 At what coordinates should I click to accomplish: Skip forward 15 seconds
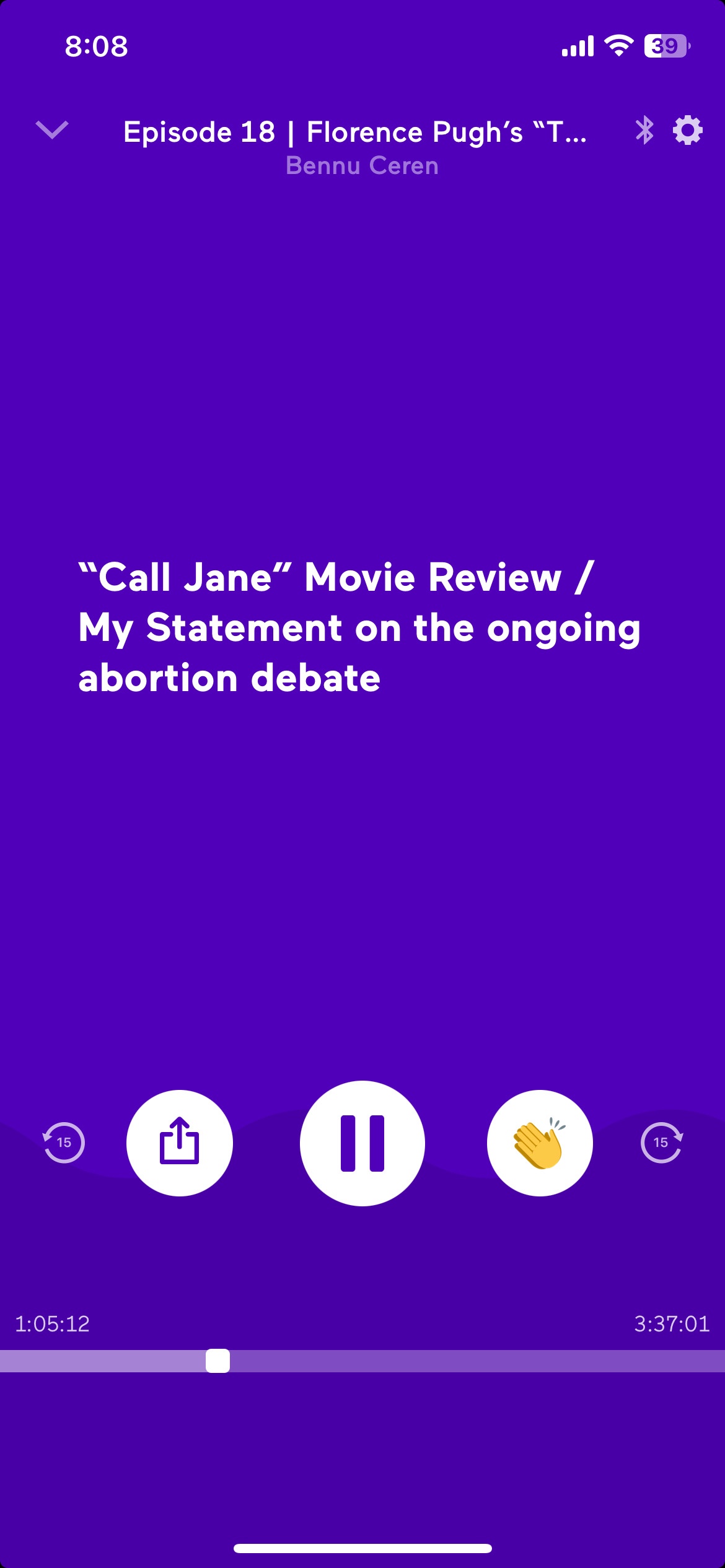pos(661,1143)
